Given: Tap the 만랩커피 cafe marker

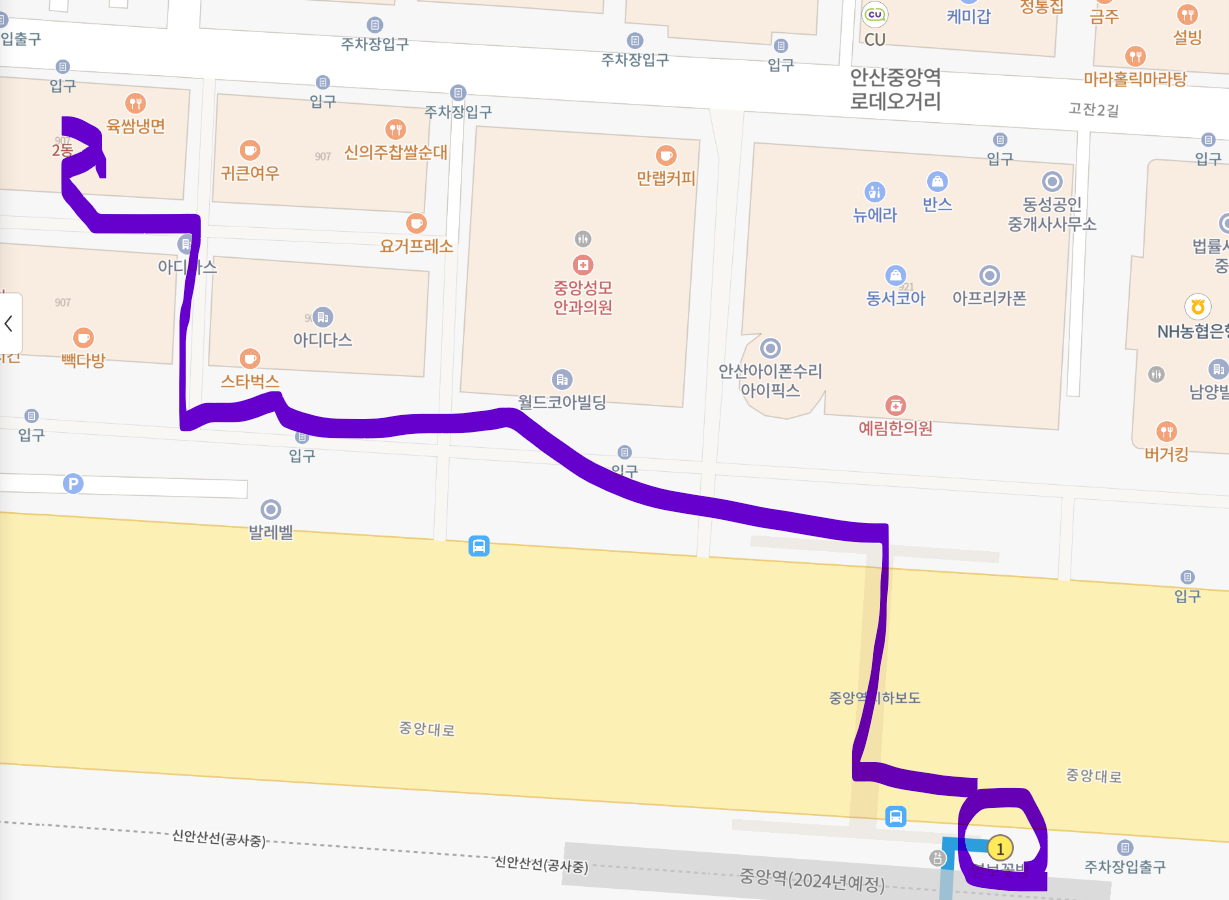Looking at the screenshot, I should pyautogui.click(x=665, y=155).
